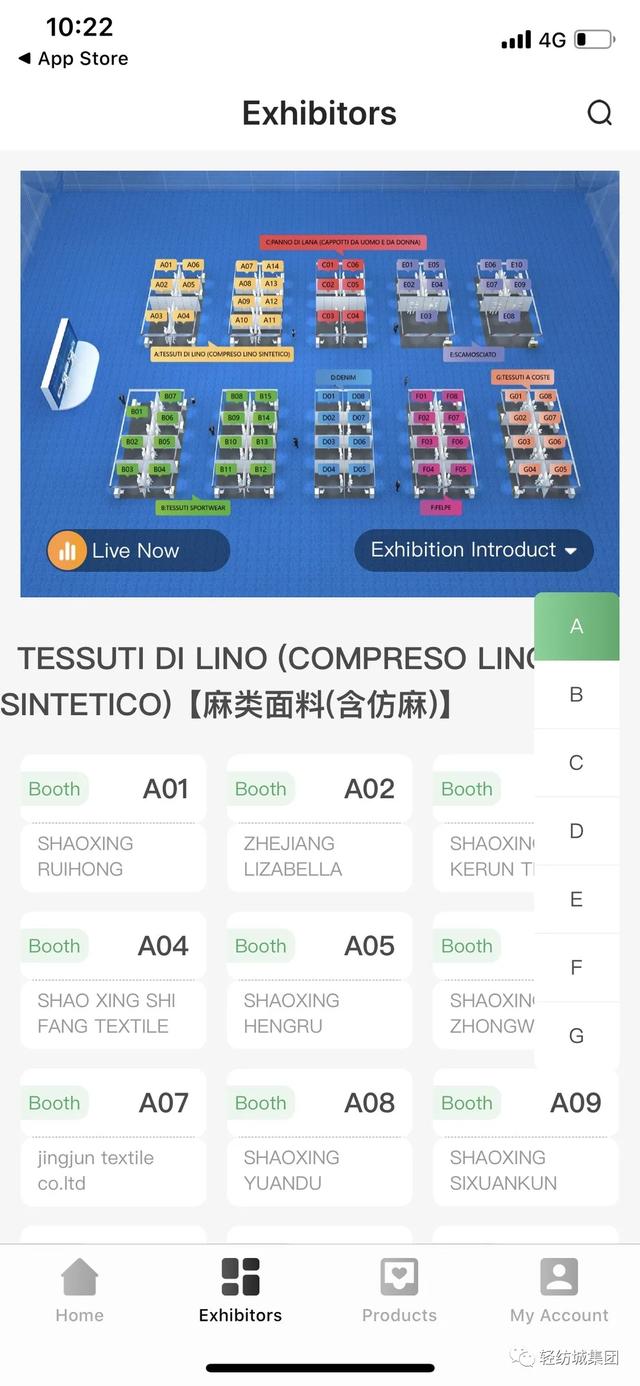The height and width of the screenshot is (1386, 640).
Task: Open booth A02 Zhejiang Lizabella
Action: click(319, 823)
